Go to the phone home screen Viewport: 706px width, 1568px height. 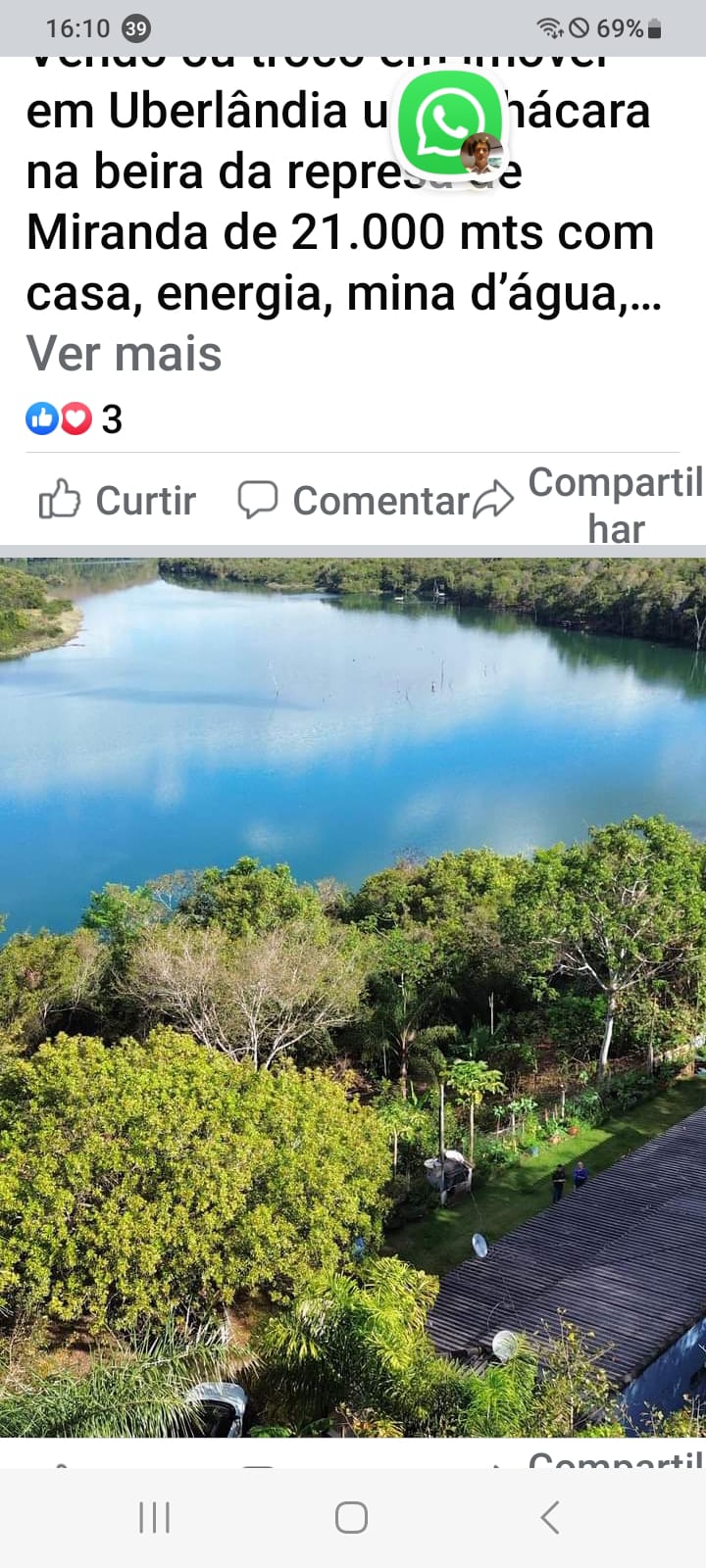click(351, 1517)
